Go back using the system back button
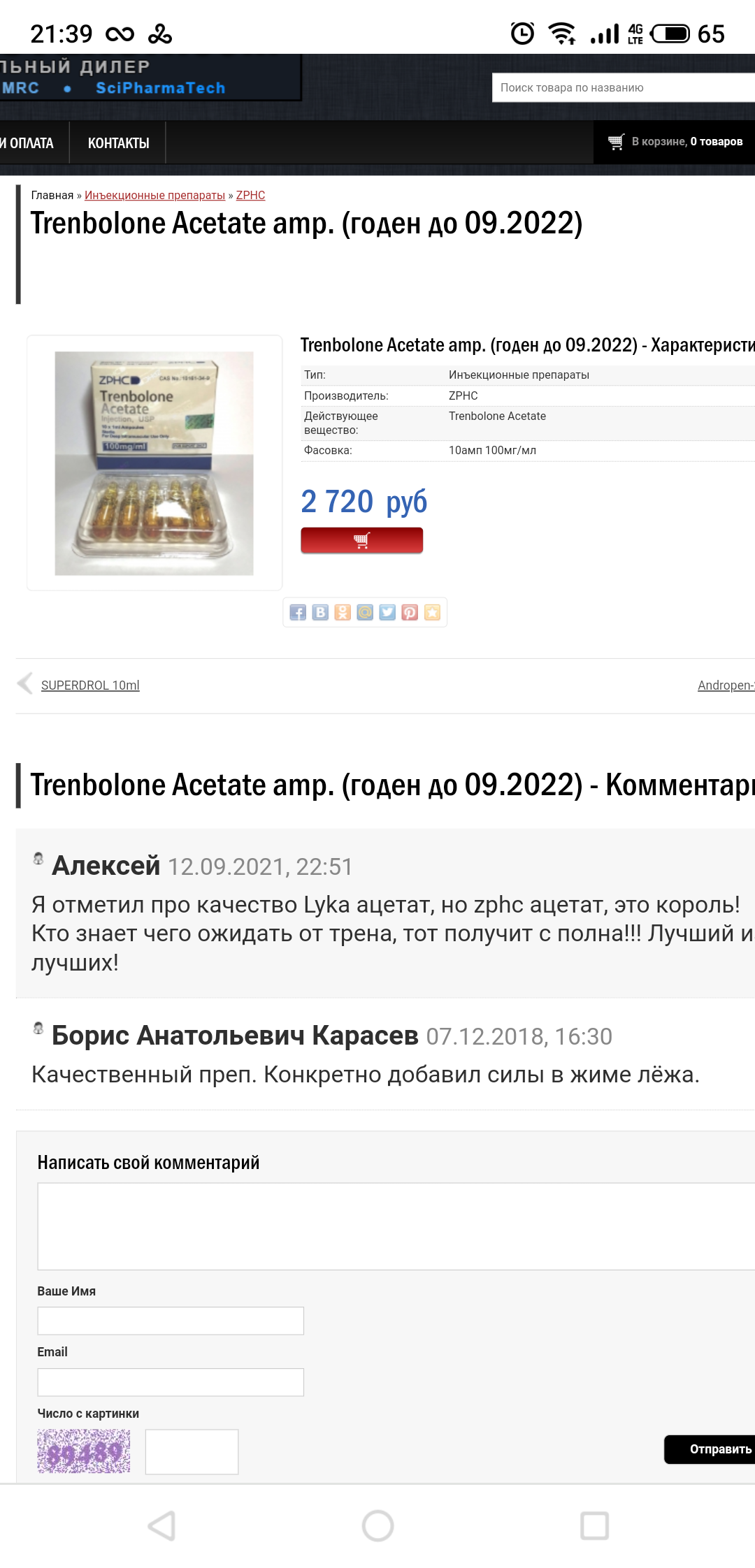 coord(162,1525)
